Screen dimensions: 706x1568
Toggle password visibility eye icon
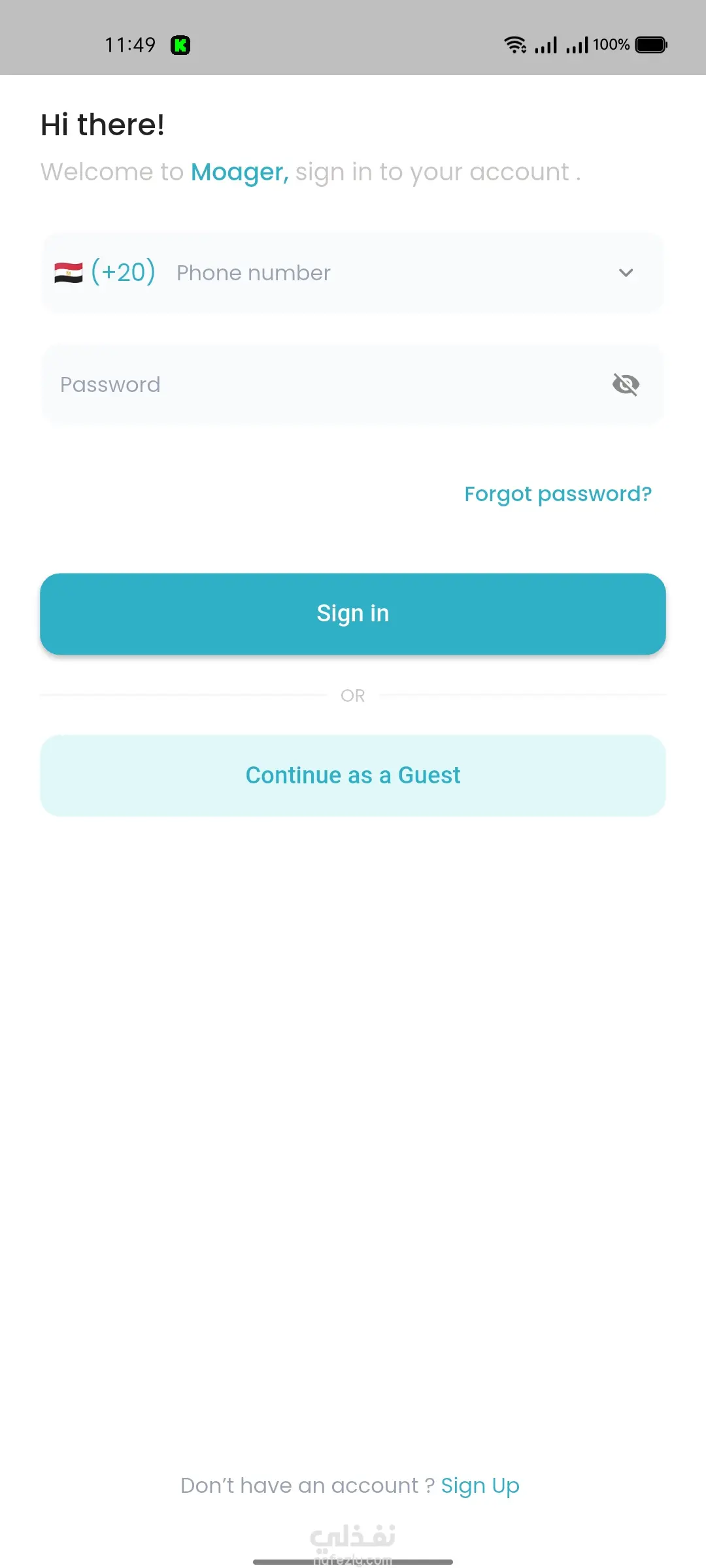coord(626,385)
